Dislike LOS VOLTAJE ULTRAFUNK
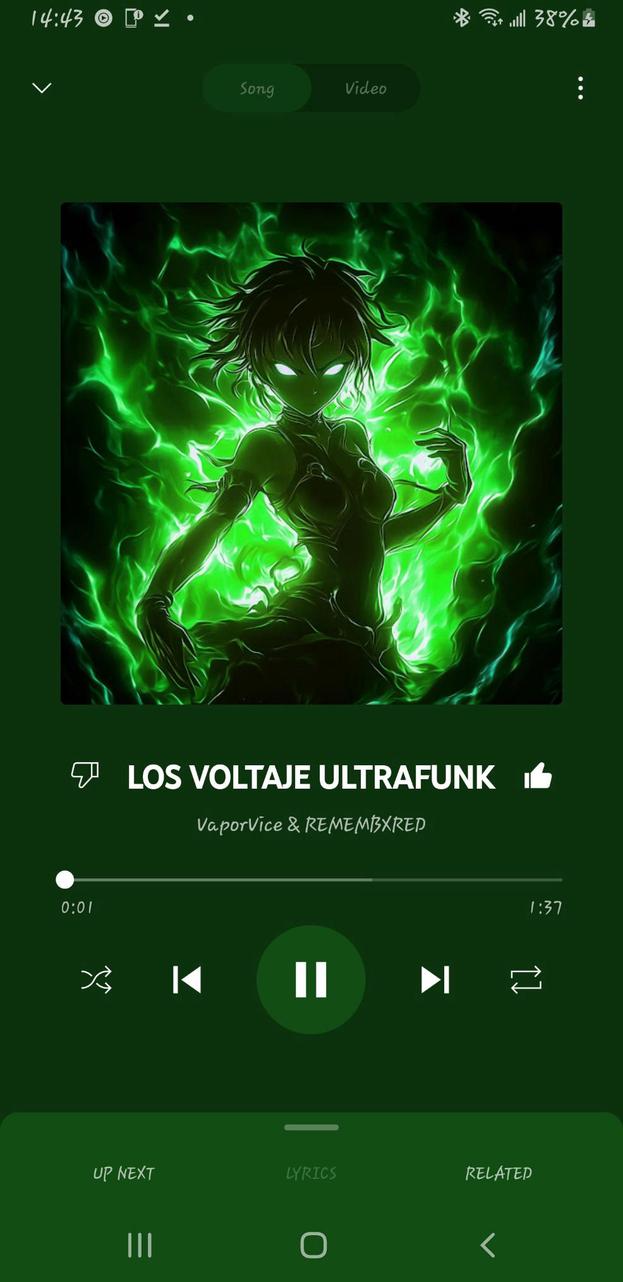 click(x=85, y=775)
